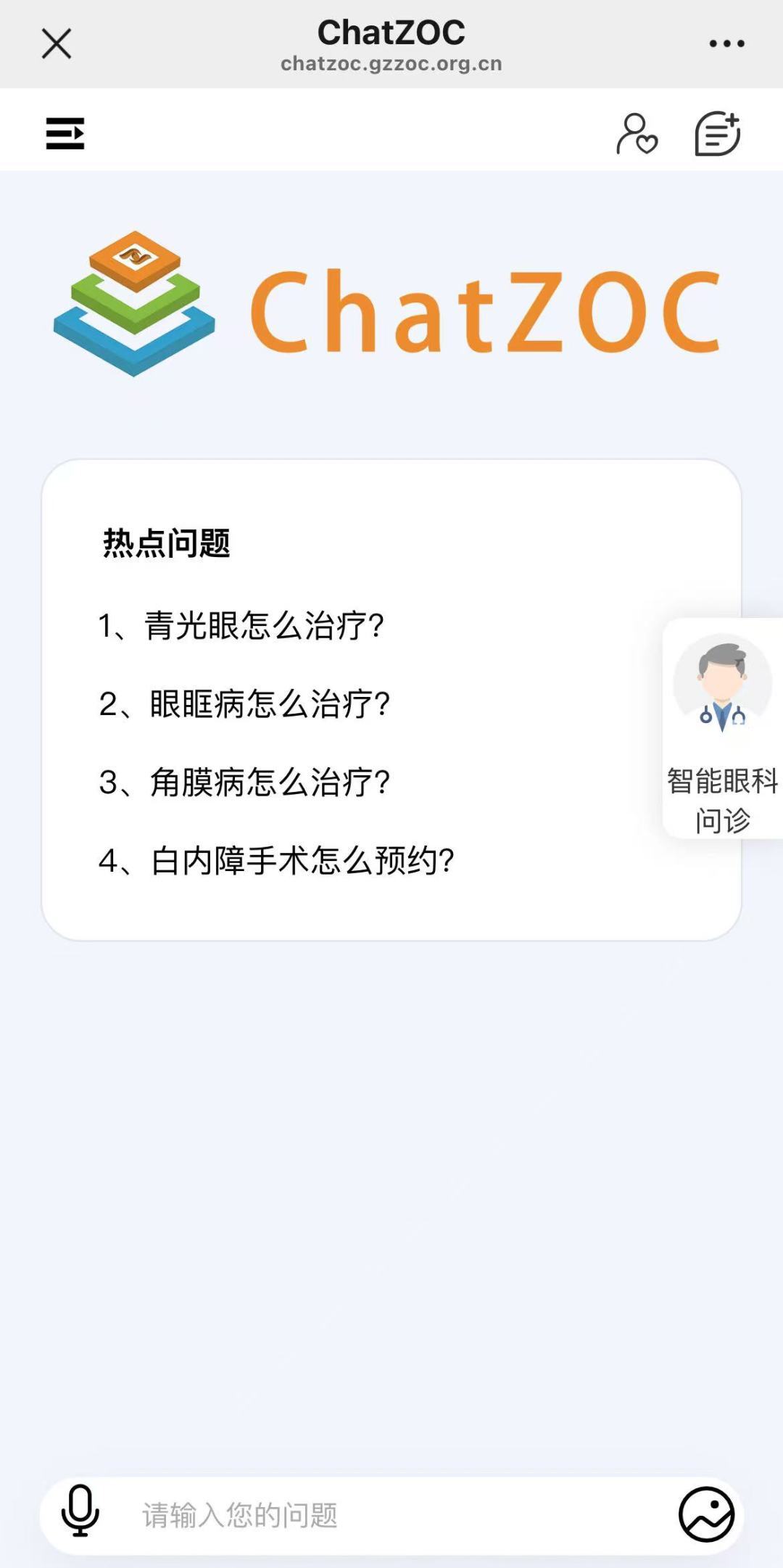783x1568 pixels.
Task: Ask 角膜病怎么治疗? from hot questions
Action: 244,782
